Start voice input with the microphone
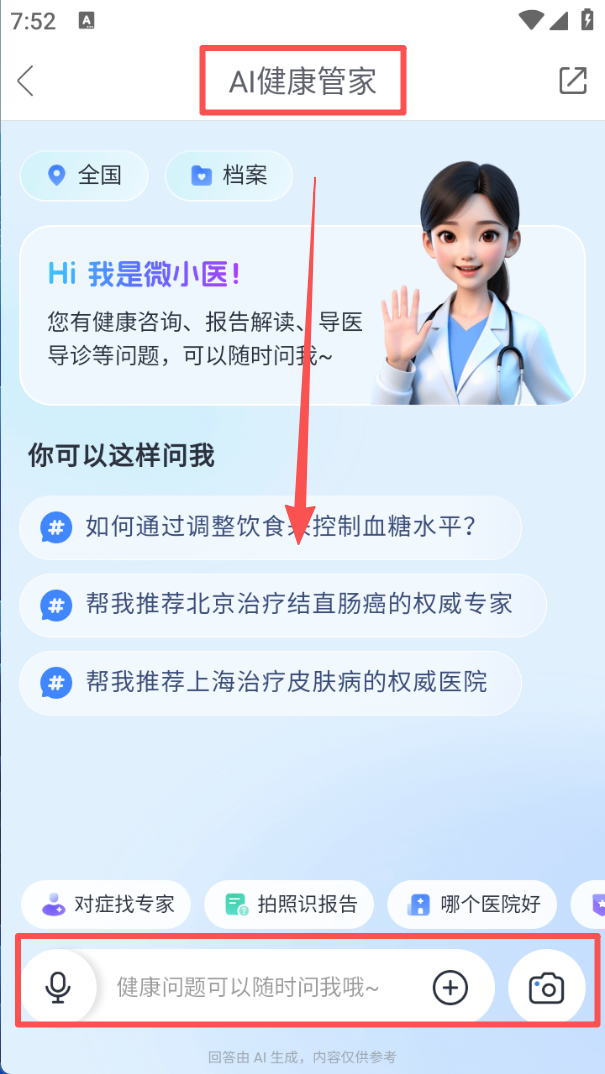Screen dimensions: 605x1074 tap(58, 988)
